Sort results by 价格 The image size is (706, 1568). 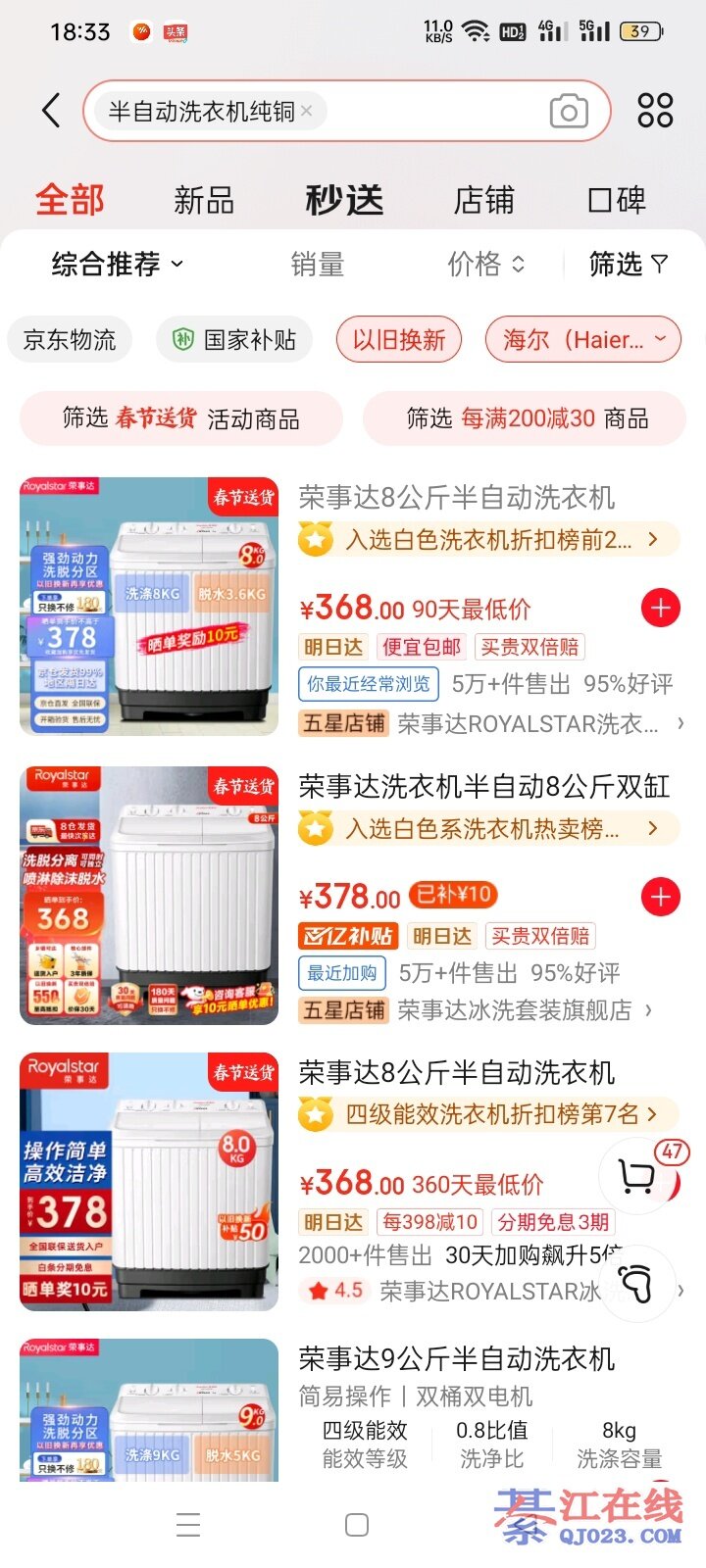point(485,264)
